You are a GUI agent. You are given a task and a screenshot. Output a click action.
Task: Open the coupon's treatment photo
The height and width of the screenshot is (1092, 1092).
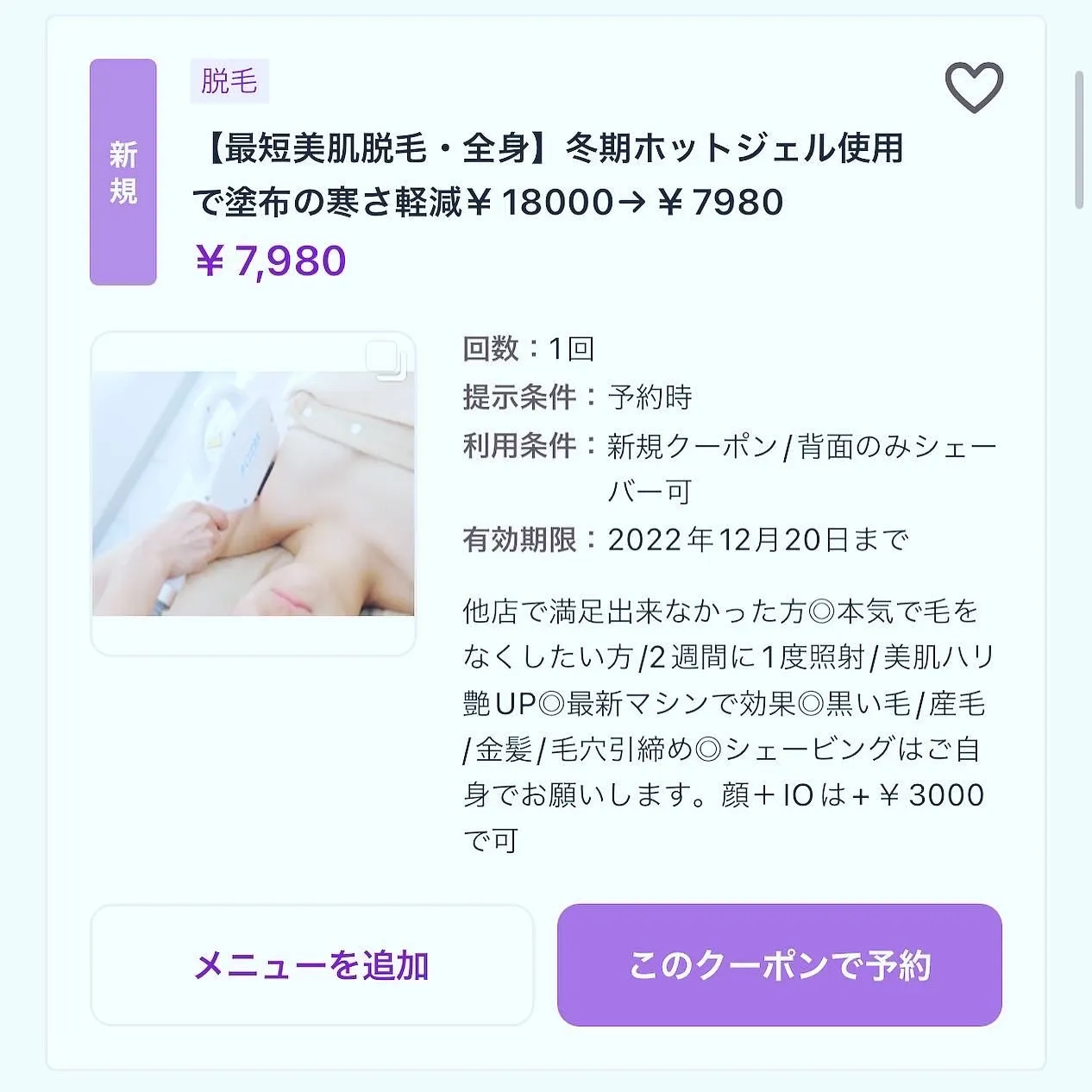point(253,493)
